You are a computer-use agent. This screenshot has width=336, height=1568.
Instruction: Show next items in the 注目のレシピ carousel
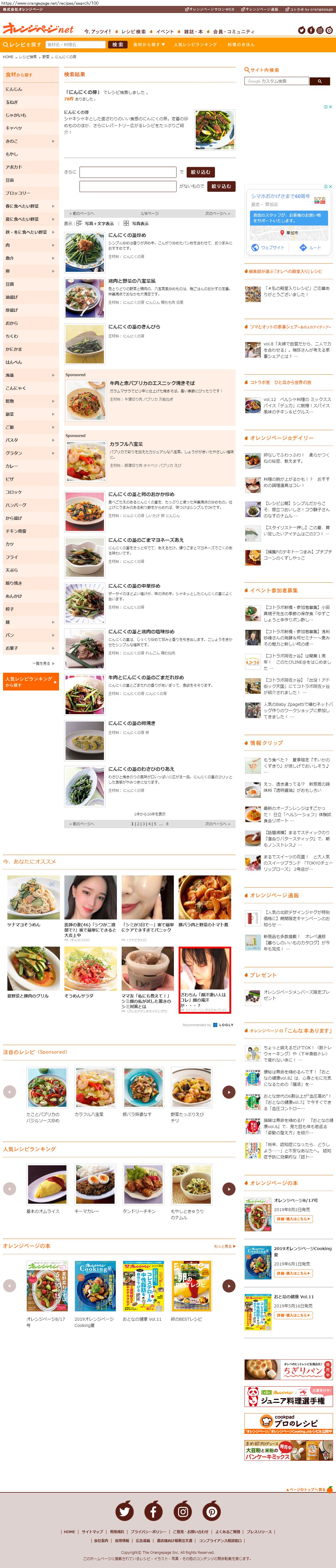pyautogui.click(x=228, y=1092)
